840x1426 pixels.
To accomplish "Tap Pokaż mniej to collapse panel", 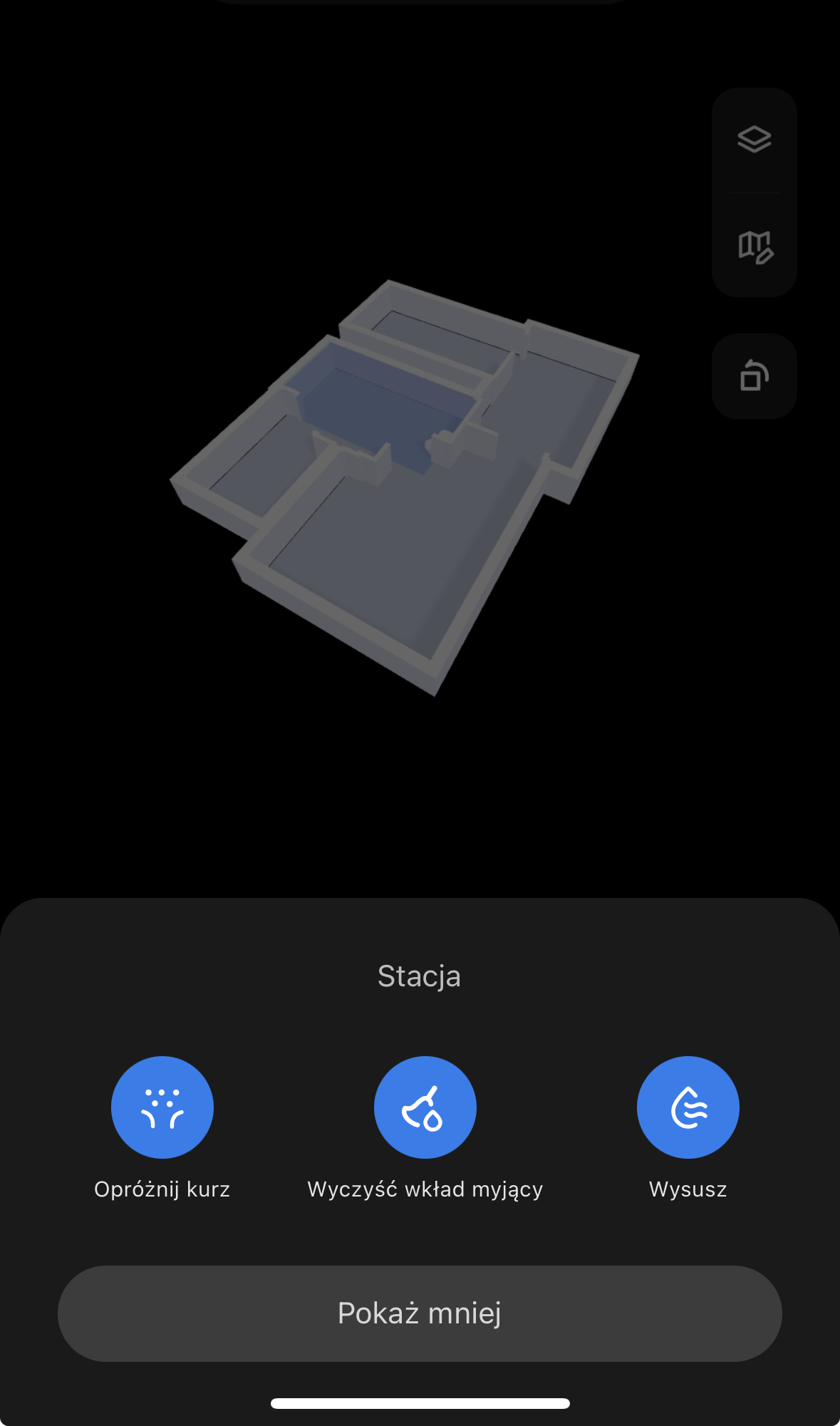I will 420,1313.
